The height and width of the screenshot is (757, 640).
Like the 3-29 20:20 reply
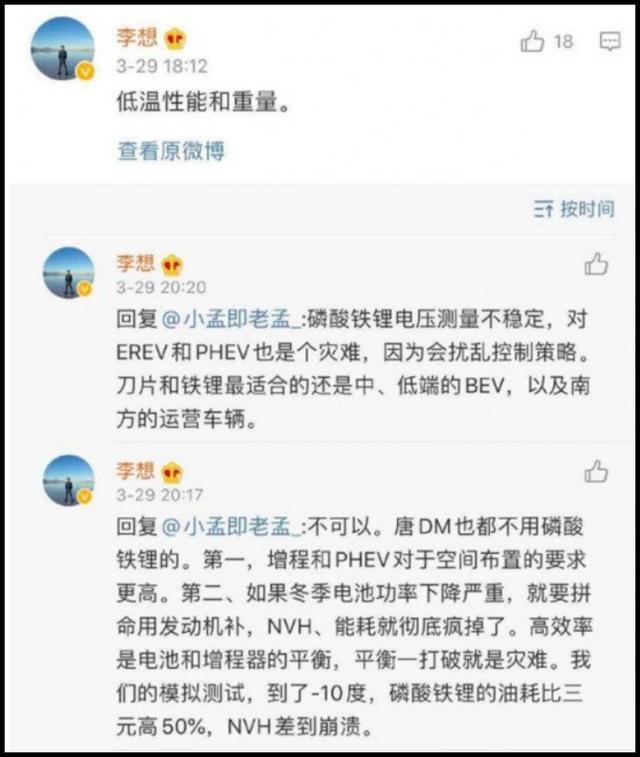[596, 264]
